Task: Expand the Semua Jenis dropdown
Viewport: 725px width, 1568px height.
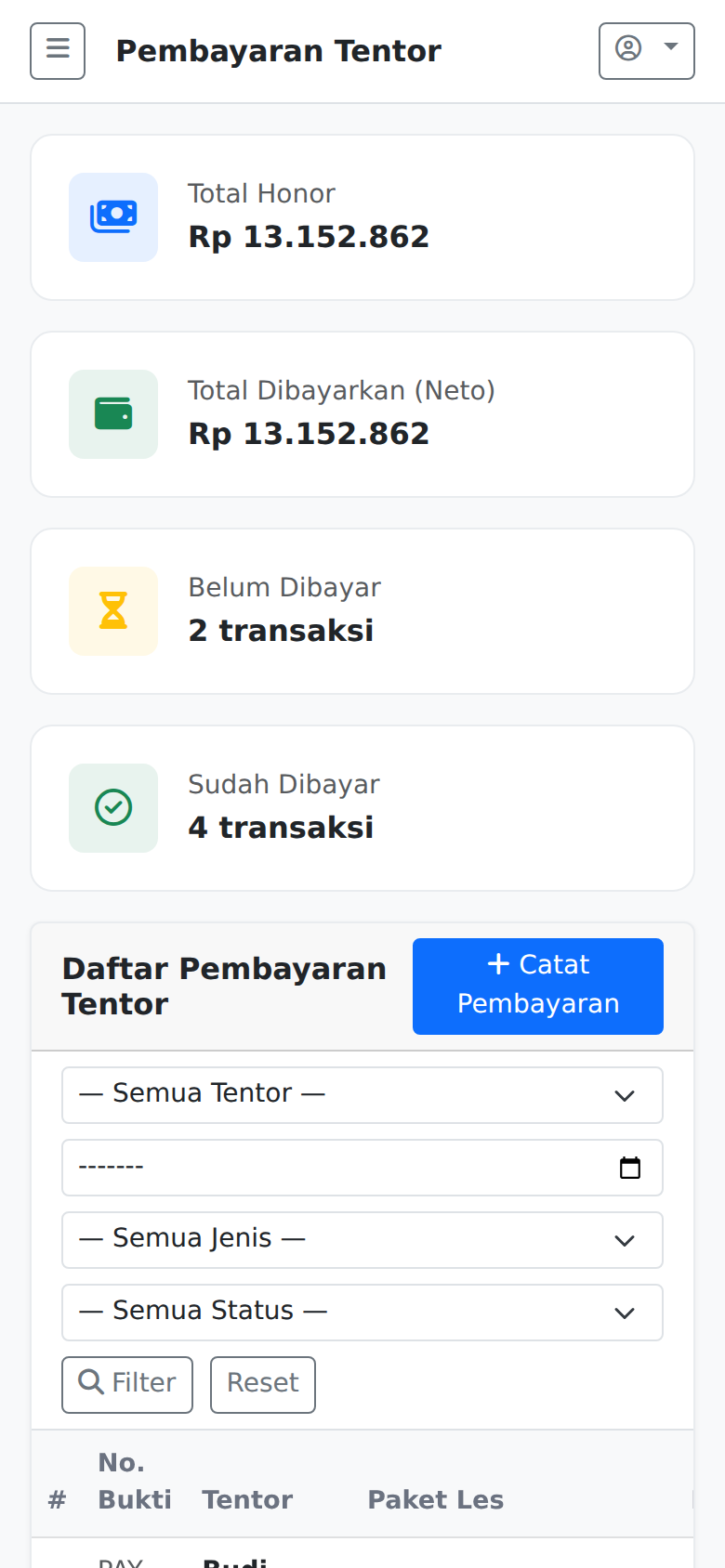Action: pyautogui.click(x=362, y=1239)
